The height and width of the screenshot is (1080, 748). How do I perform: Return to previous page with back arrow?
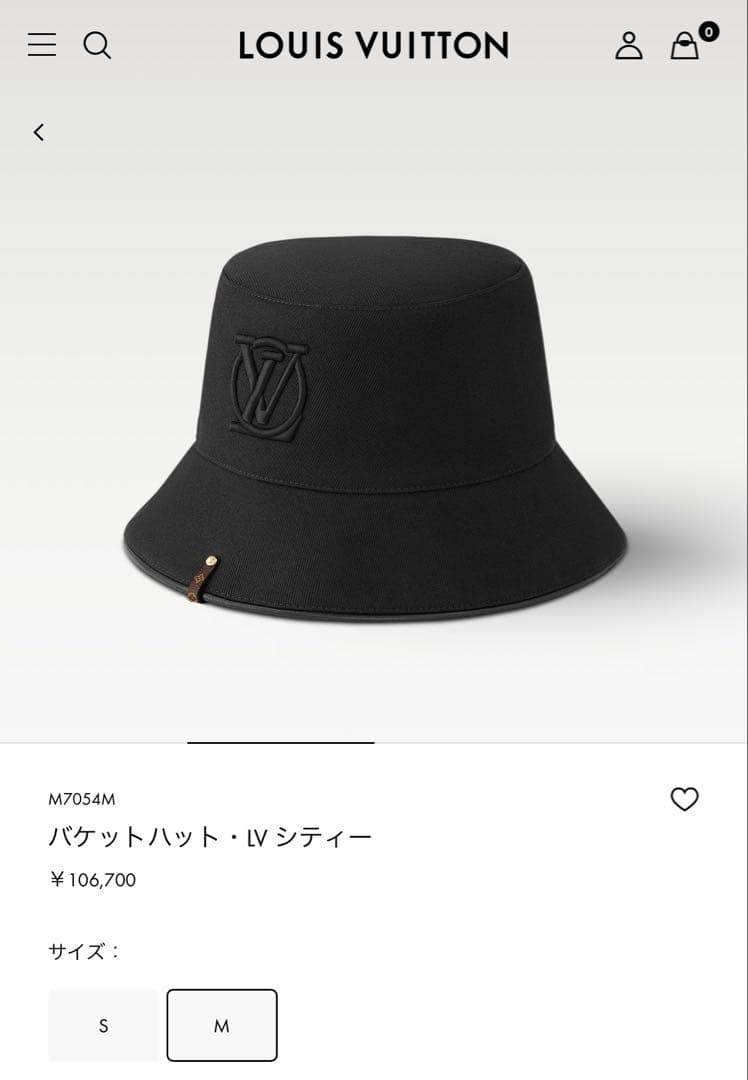(39, 132)
